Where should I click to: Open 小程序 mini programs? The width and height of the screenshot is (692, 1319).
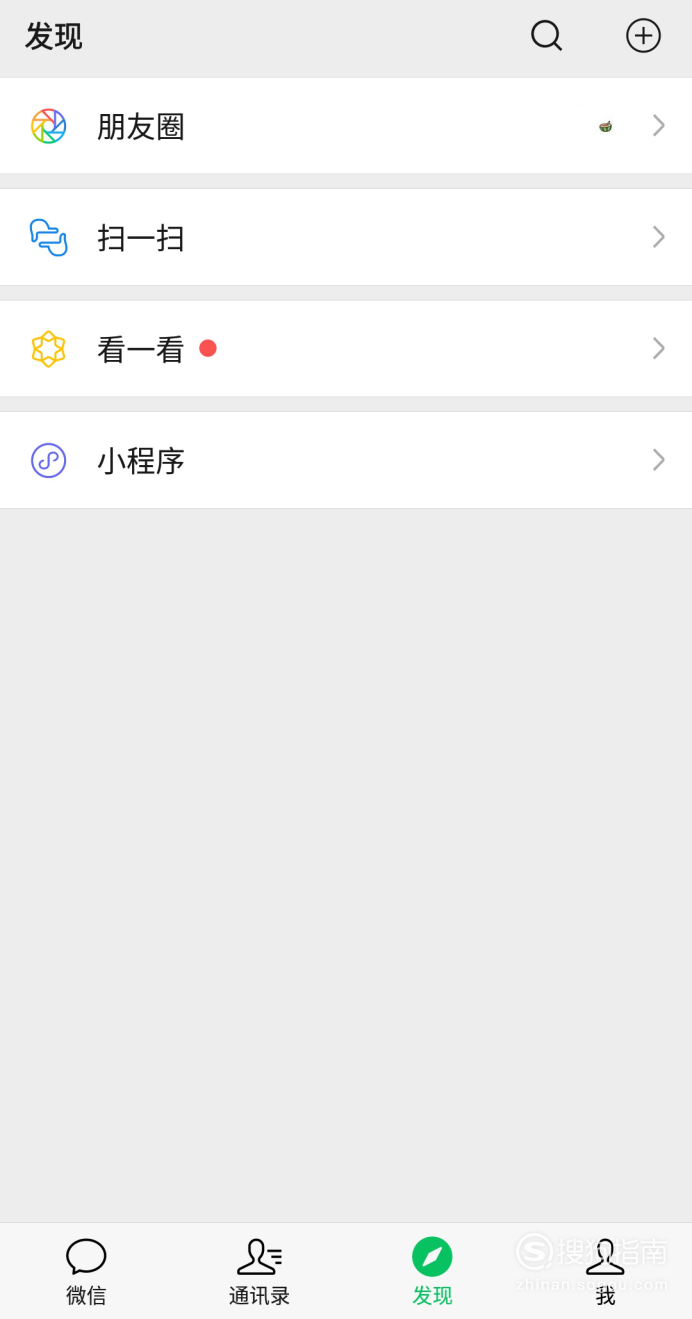pos(346,460)
